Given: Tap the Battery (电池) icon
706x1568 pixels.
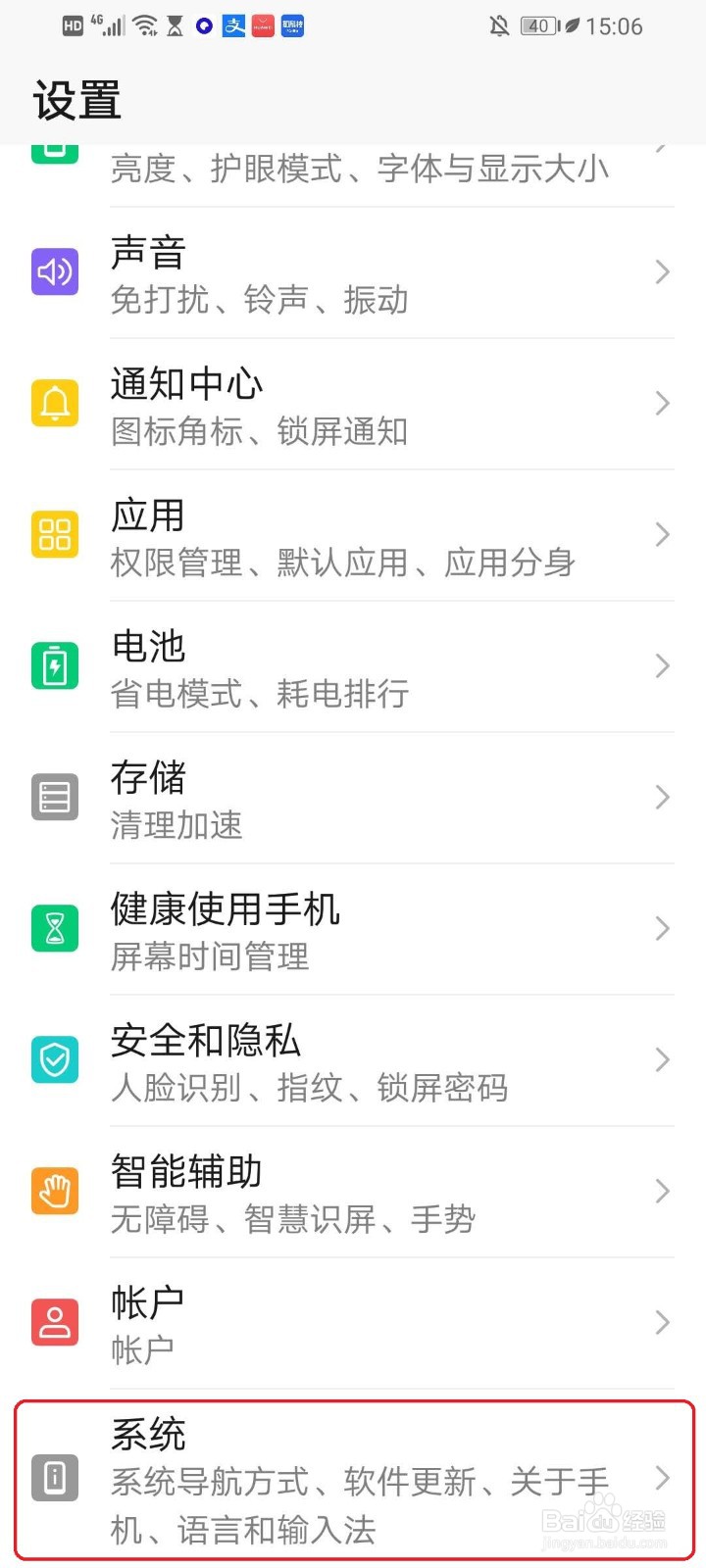Looking at the screenshot, I should point(55,665).
